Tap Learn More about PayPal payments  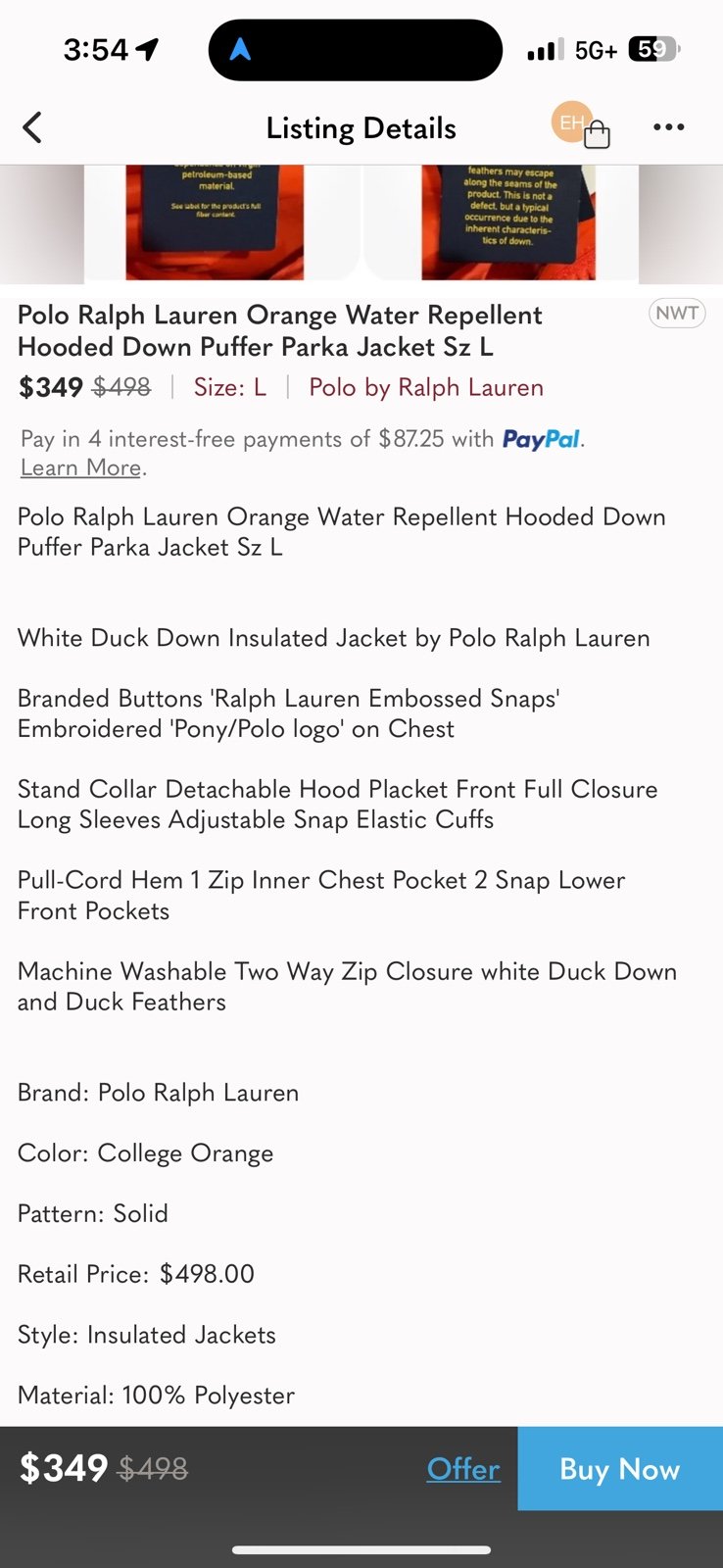(x=81, y=467)
